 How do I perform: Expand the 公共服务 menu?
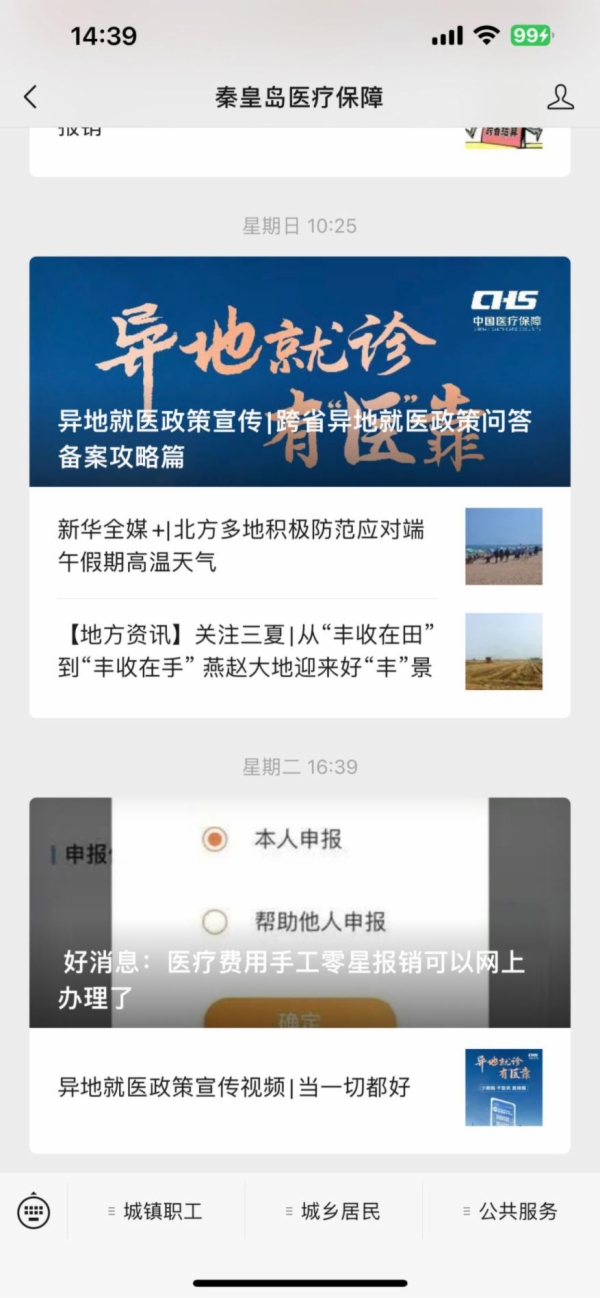pyautogui.click(x=511, y=1211)
